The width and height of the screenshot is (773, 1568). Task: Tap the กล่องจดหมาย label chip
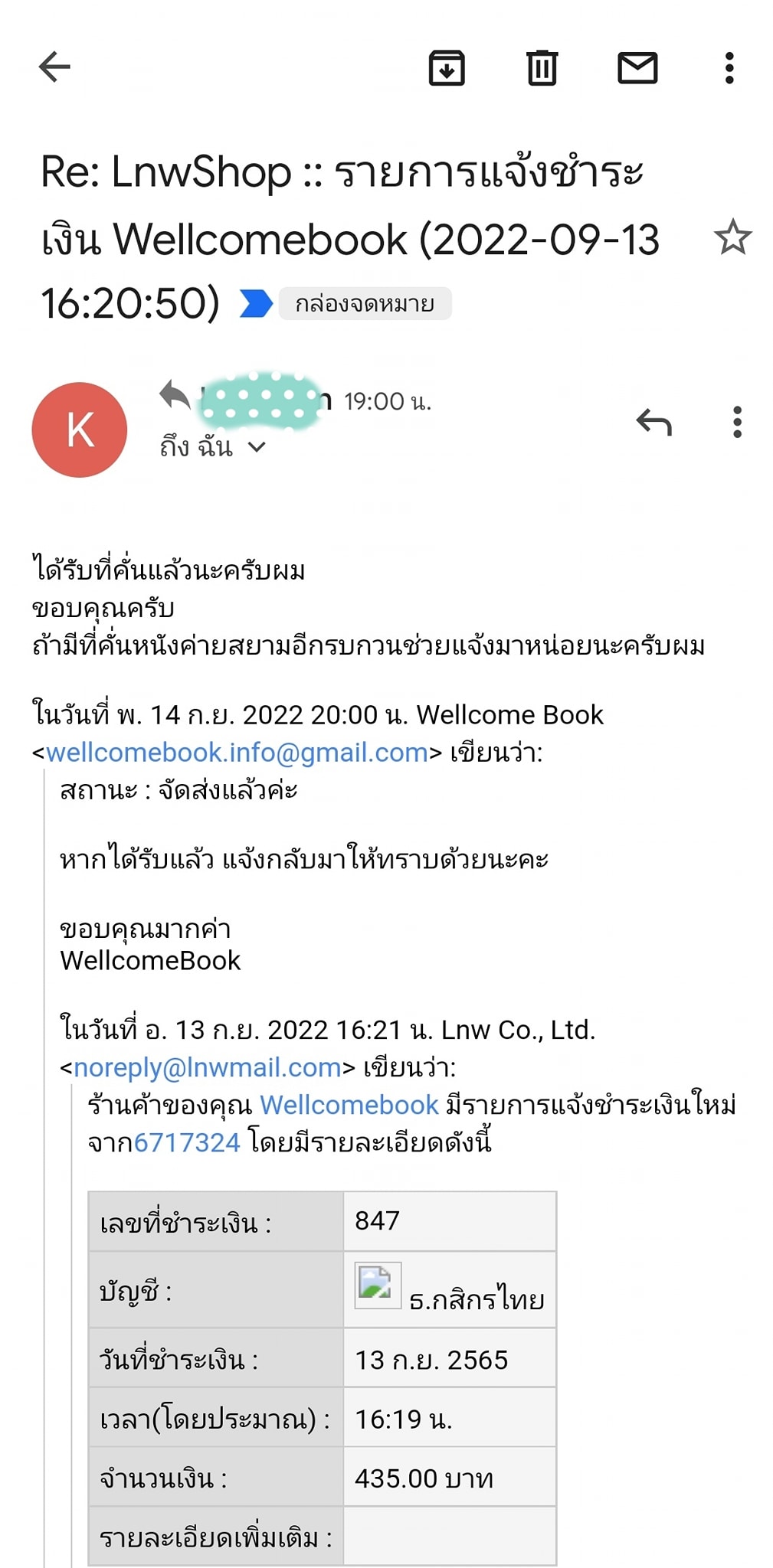pyautogui.click(x=365, y=304)
